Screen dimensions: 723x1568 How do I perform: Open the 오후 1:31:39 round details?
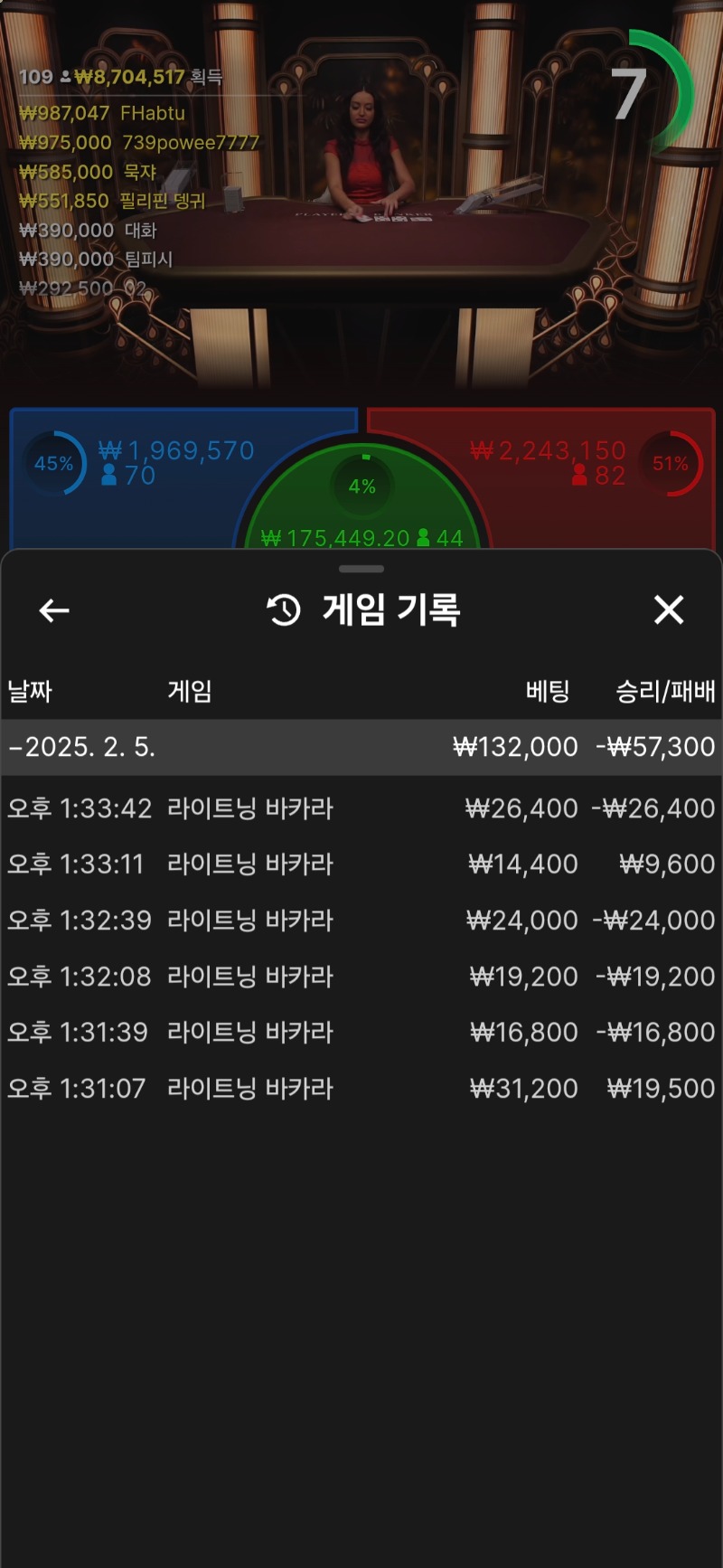pos(361,1032)
